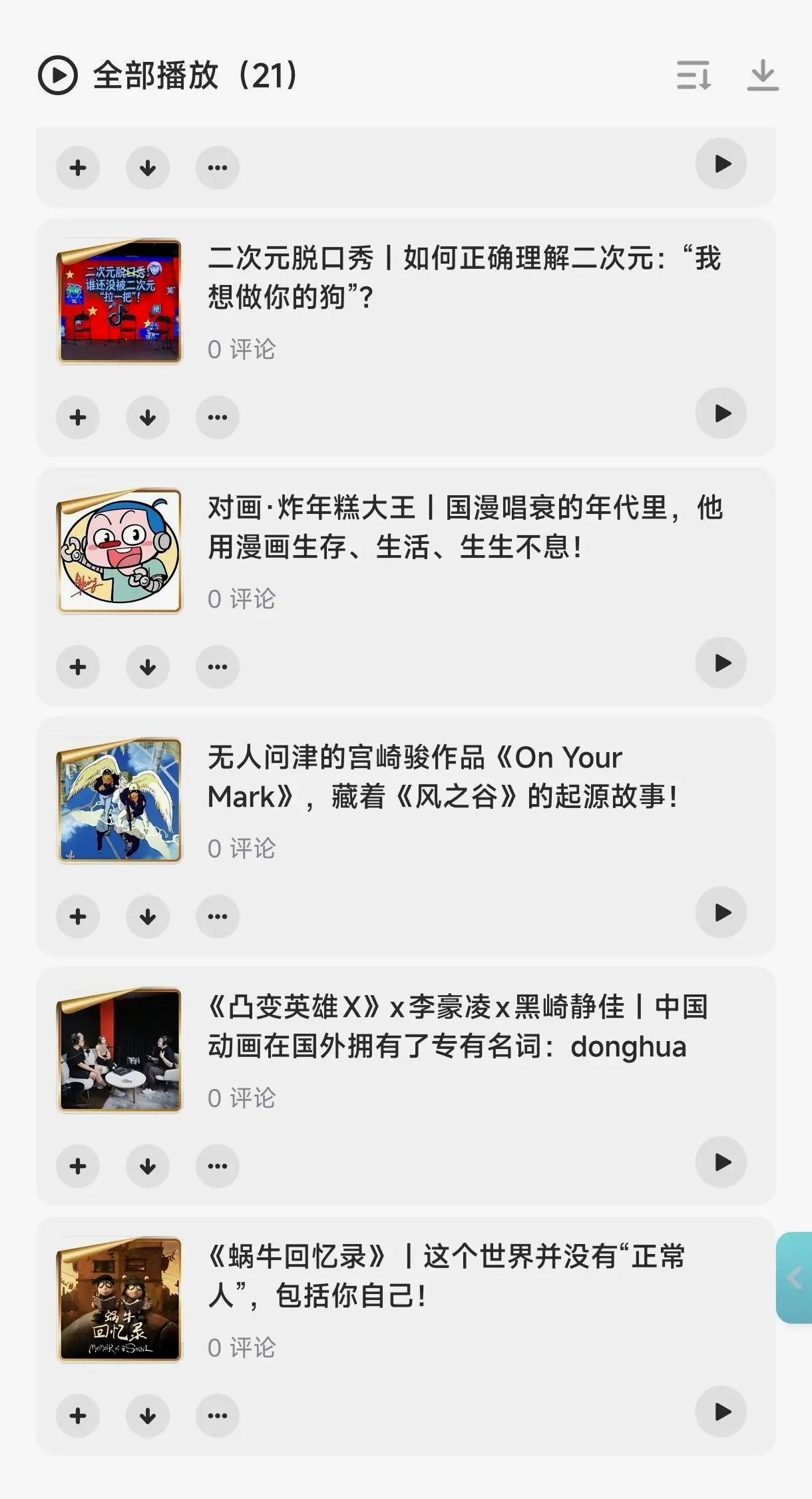Play the 凸变英雄X episode
The width and height of the screenshot is (812, 1499).
coord(721,1162)
